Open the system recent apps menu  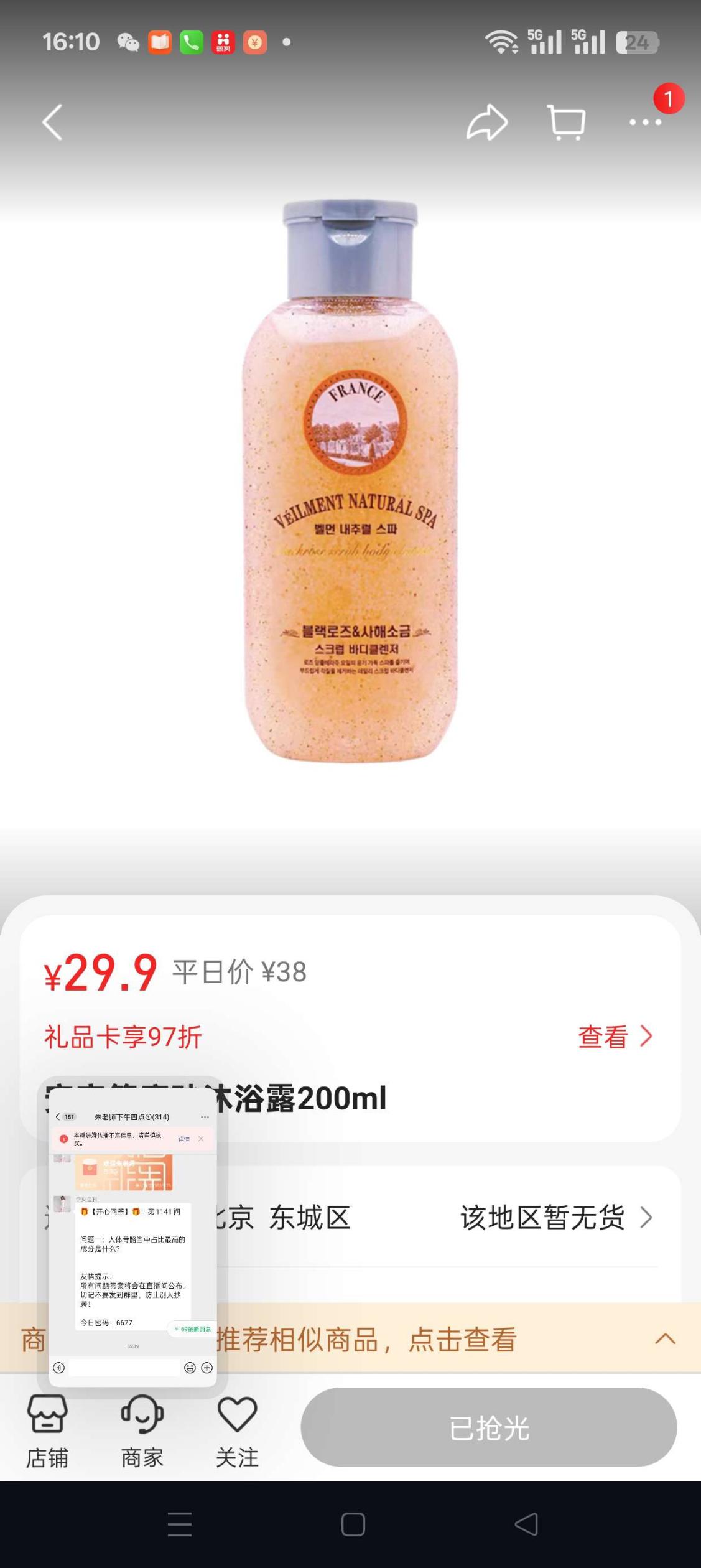pos(180,1524)
